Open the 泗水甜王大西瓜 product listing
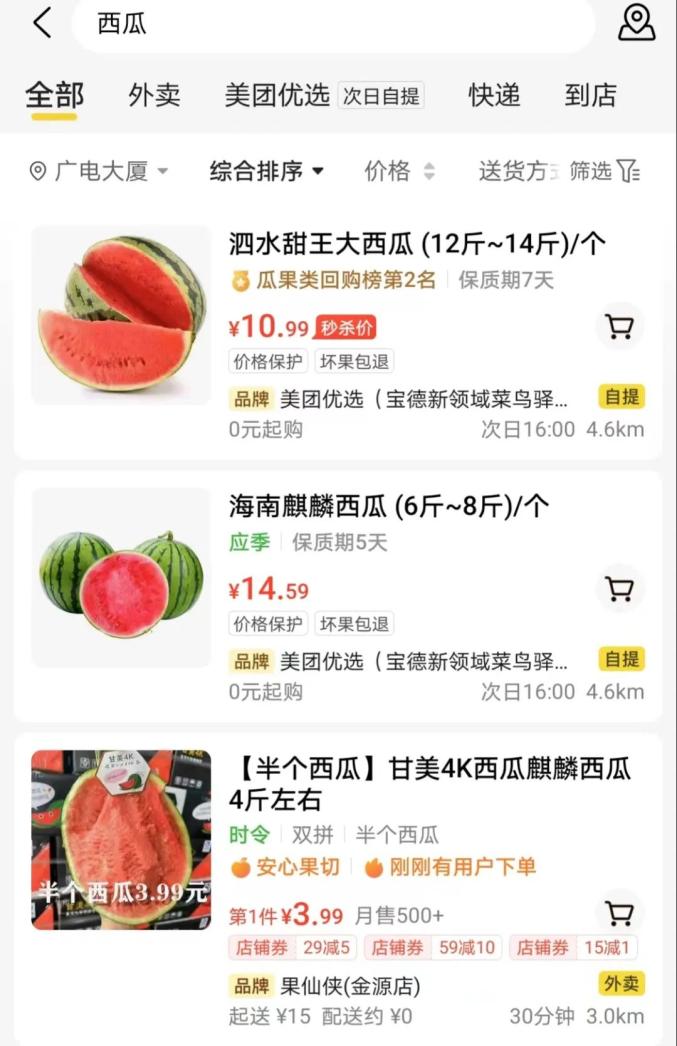Screen dimensions: 677x1046 [417, 244]
